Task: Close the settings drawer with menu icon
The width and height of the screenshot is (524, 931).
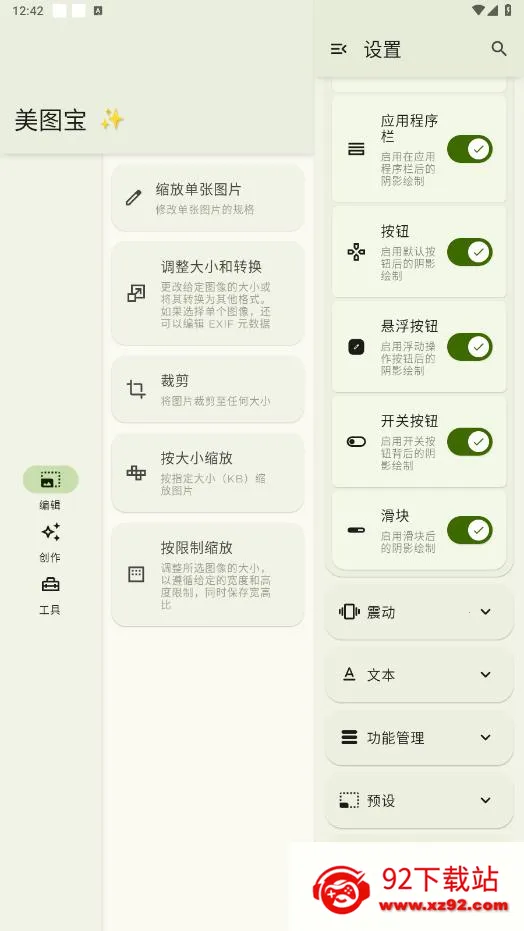Action: point(338,49)
